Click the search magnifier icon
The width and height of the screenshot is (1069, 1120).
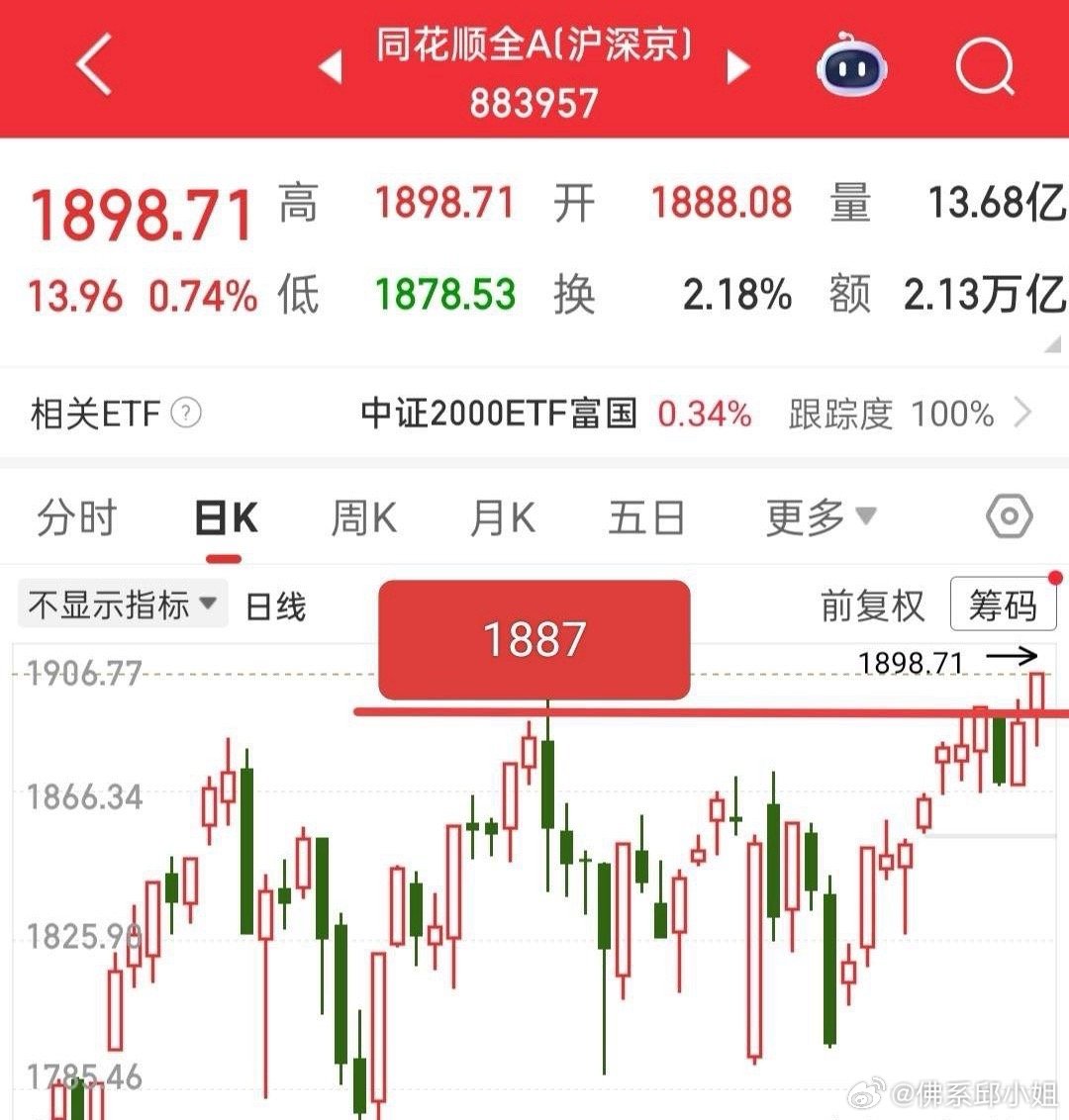[x=983, y=65]
